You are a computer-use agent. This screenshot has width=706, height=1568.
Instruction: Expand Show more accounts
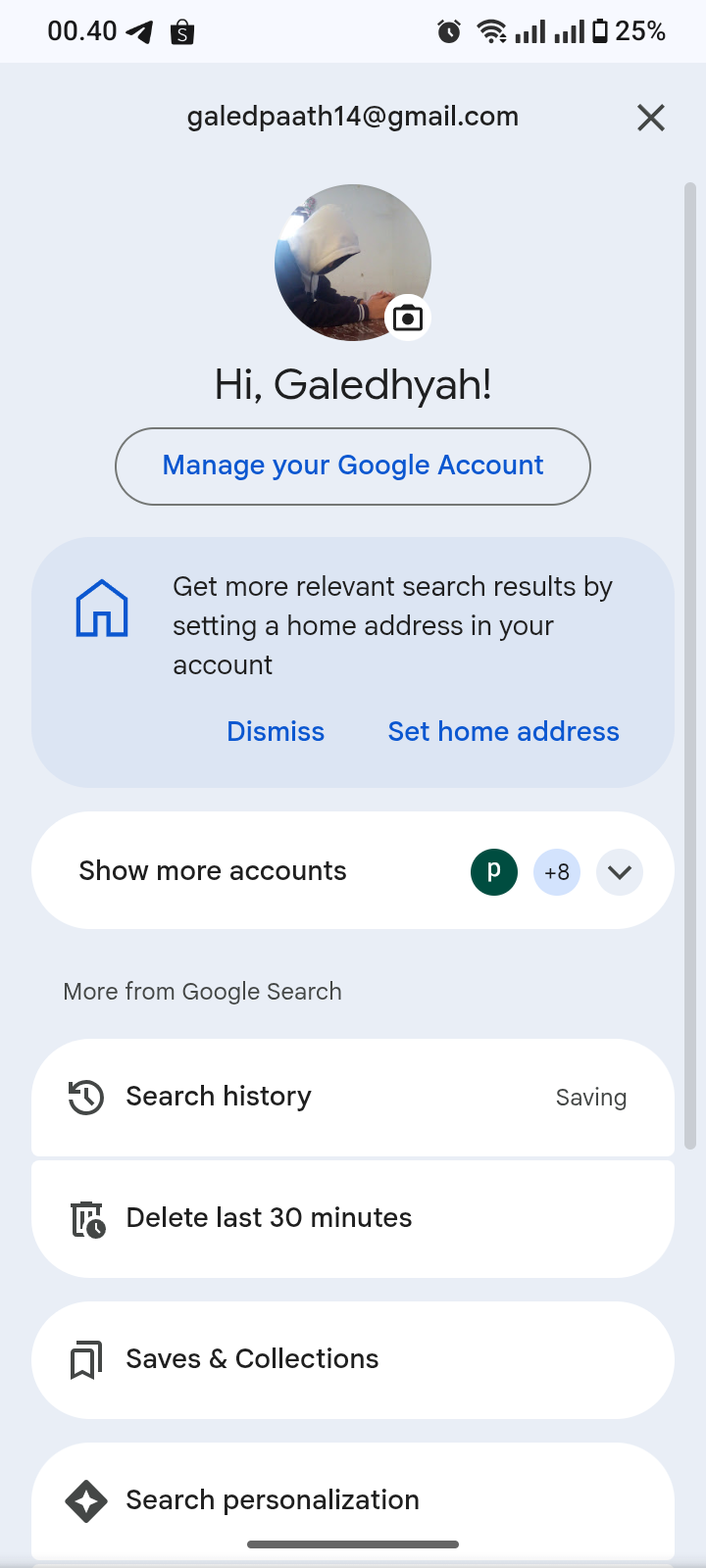(619, 871)
